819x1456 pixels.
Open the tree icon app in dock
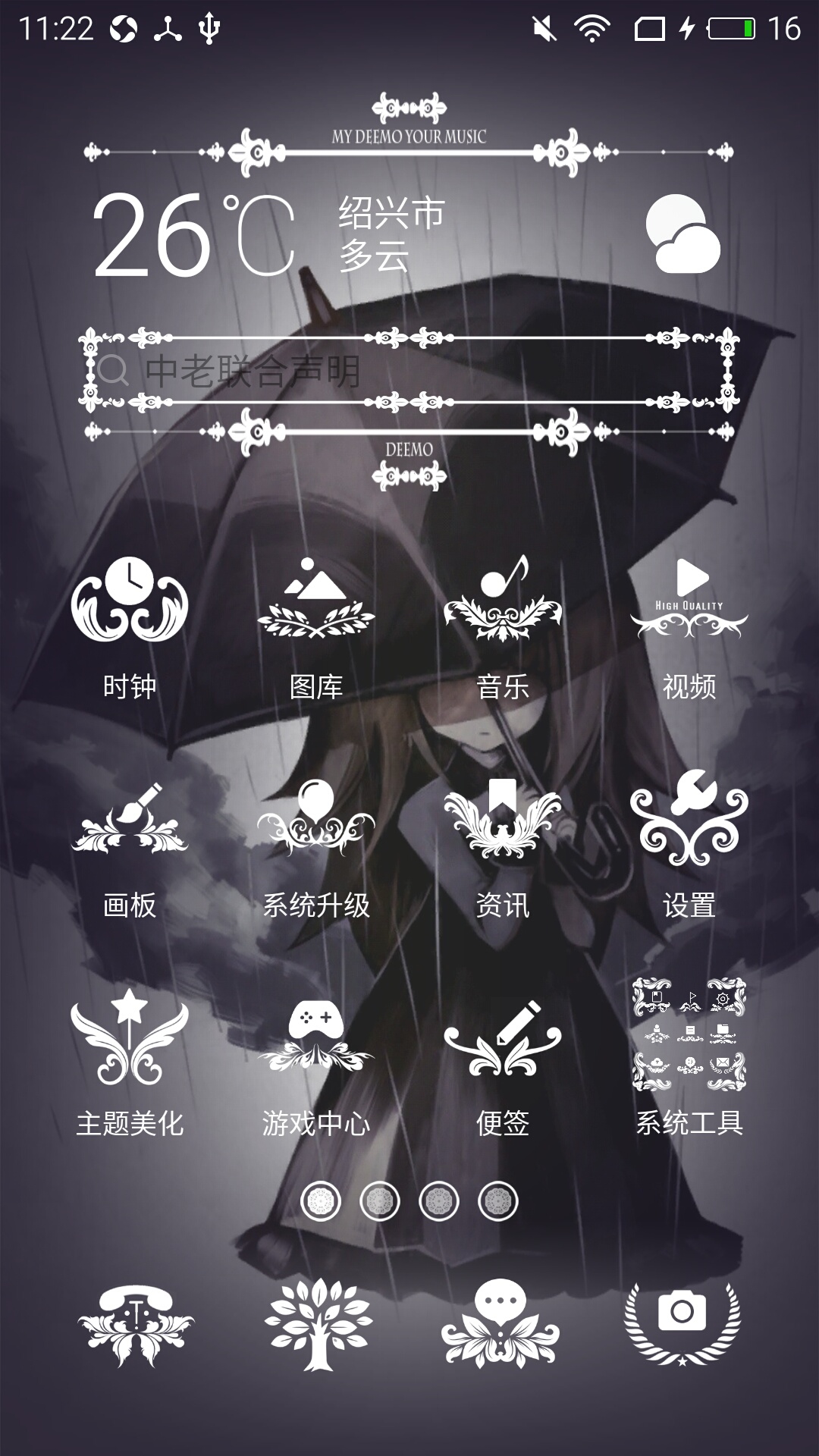318,1324
